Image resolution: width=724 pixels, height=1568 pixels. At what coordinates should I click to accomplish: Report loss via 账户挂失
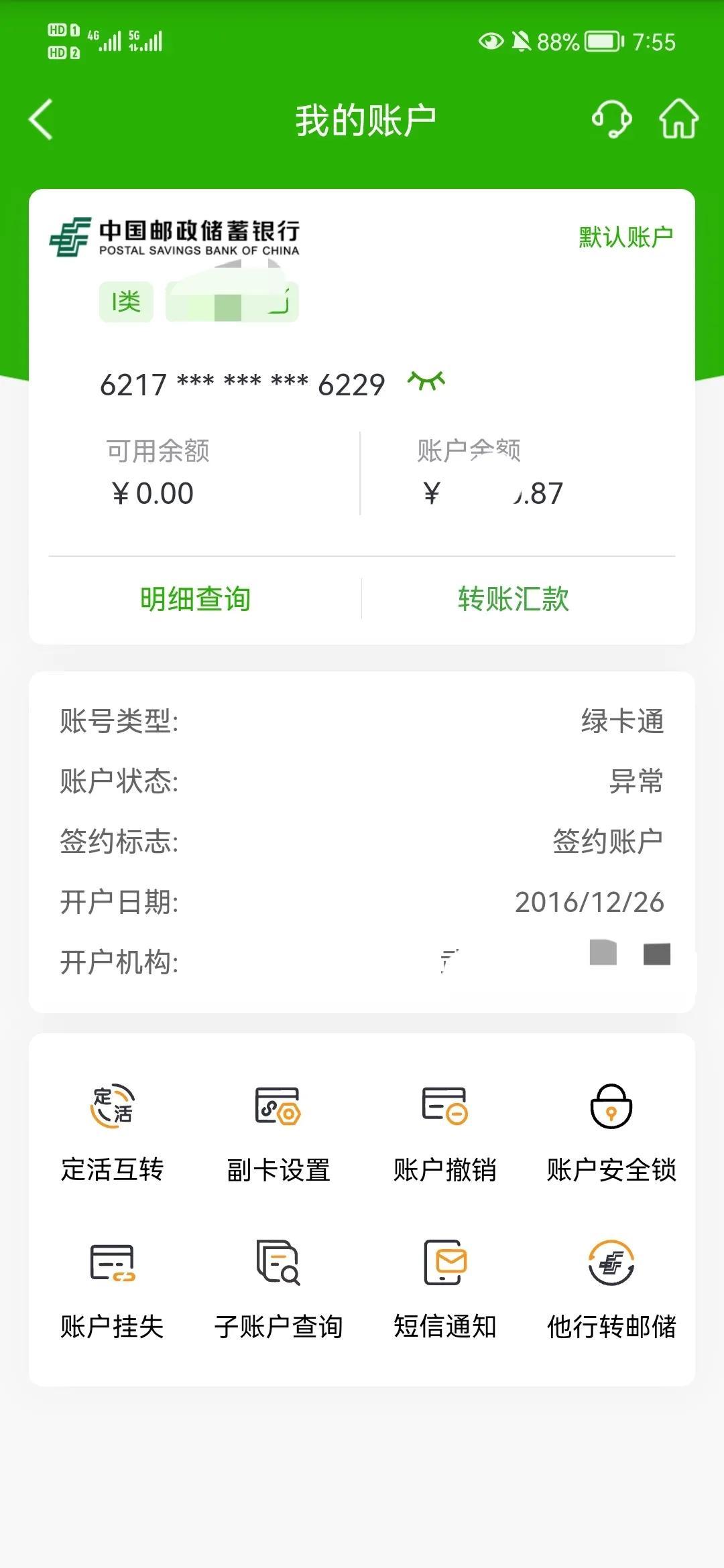click(113, 1288)
